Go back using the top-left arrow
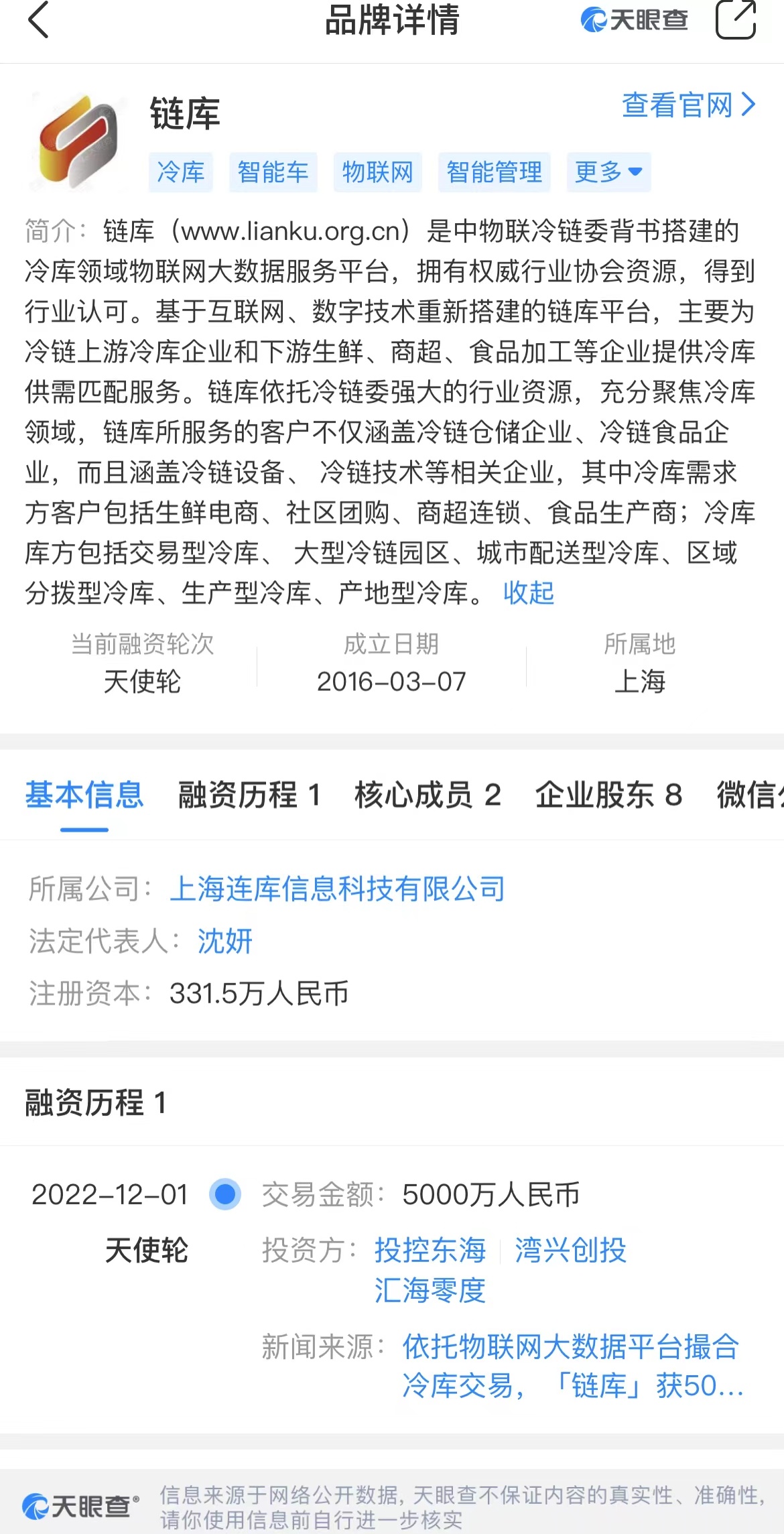The image size is (784, 1534). tap(39, 20)
